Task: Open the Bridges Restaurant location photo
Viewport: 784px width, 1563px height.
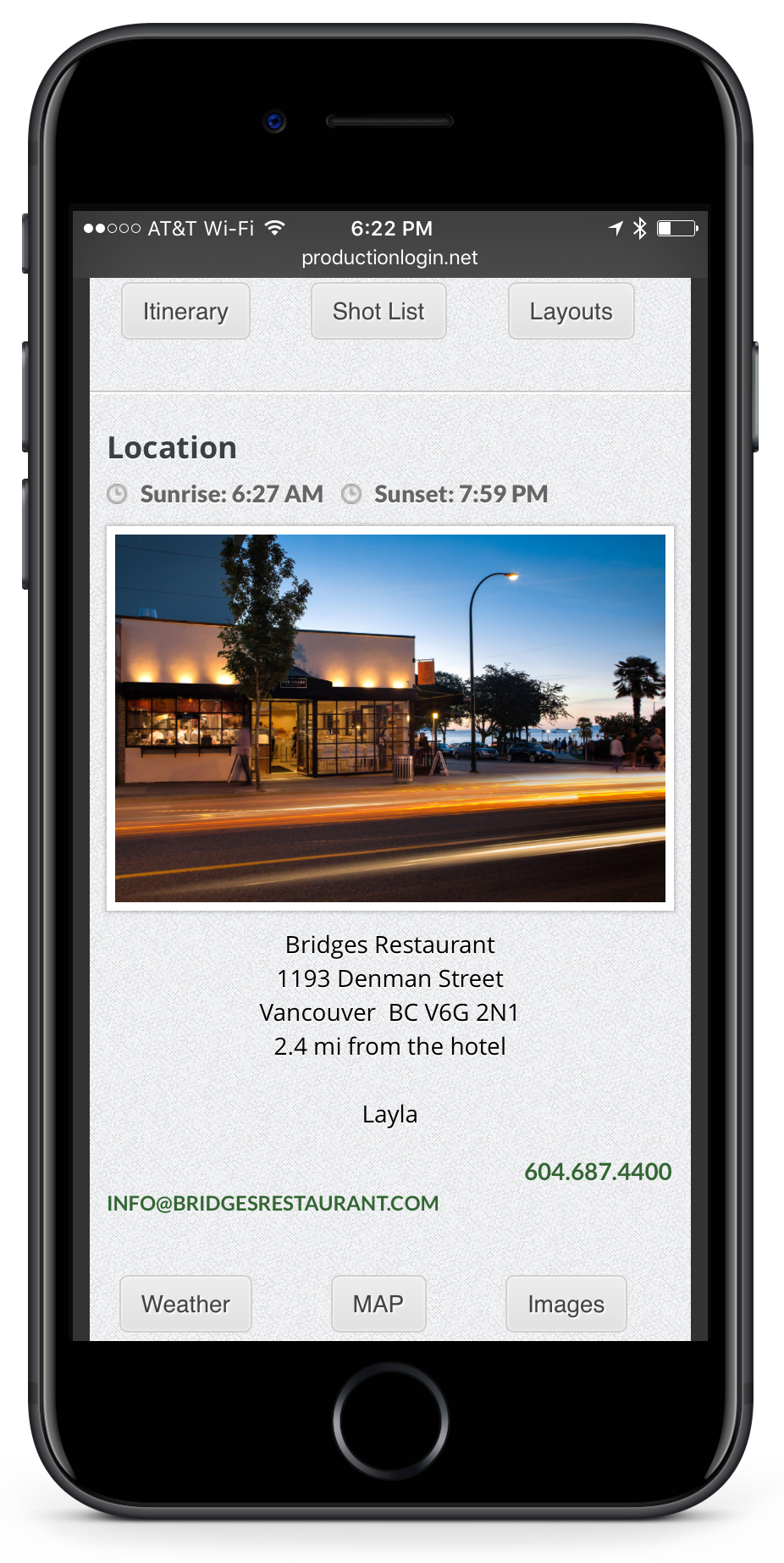Action: coord(390,718)
